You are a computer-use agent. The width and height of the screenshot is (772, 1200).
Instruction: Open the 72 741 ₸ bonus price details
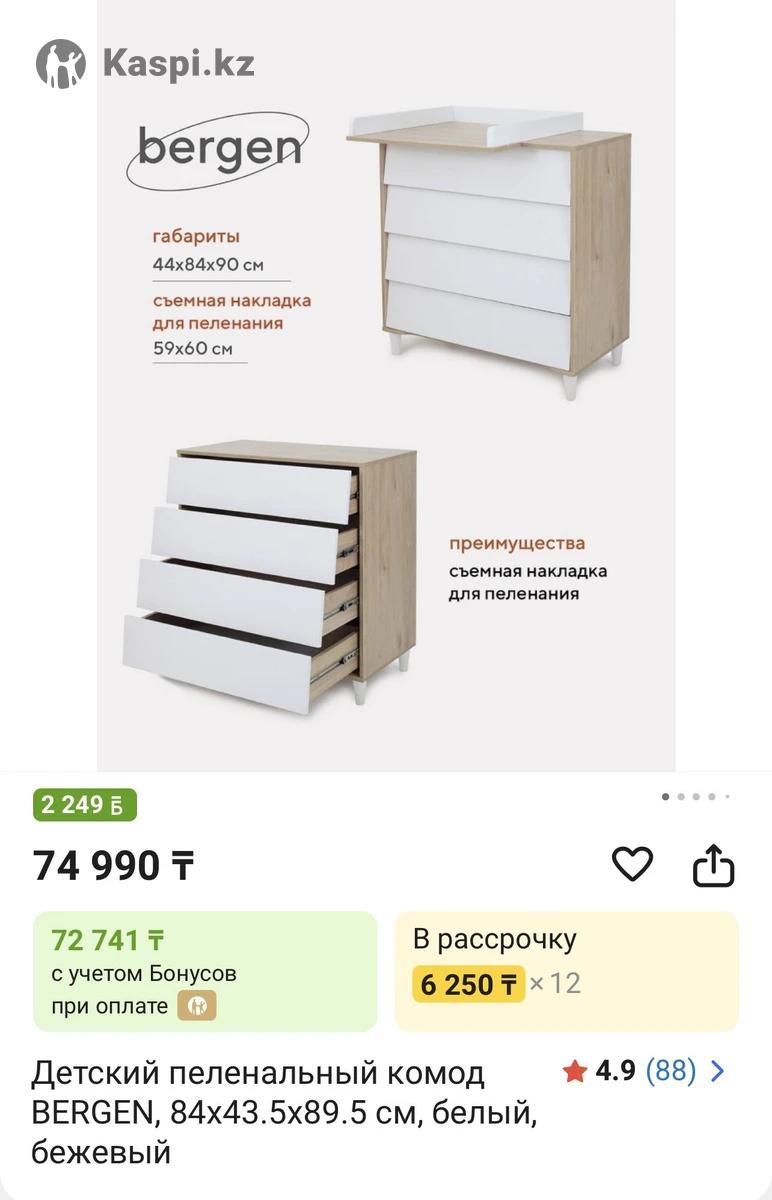point(205,971)
